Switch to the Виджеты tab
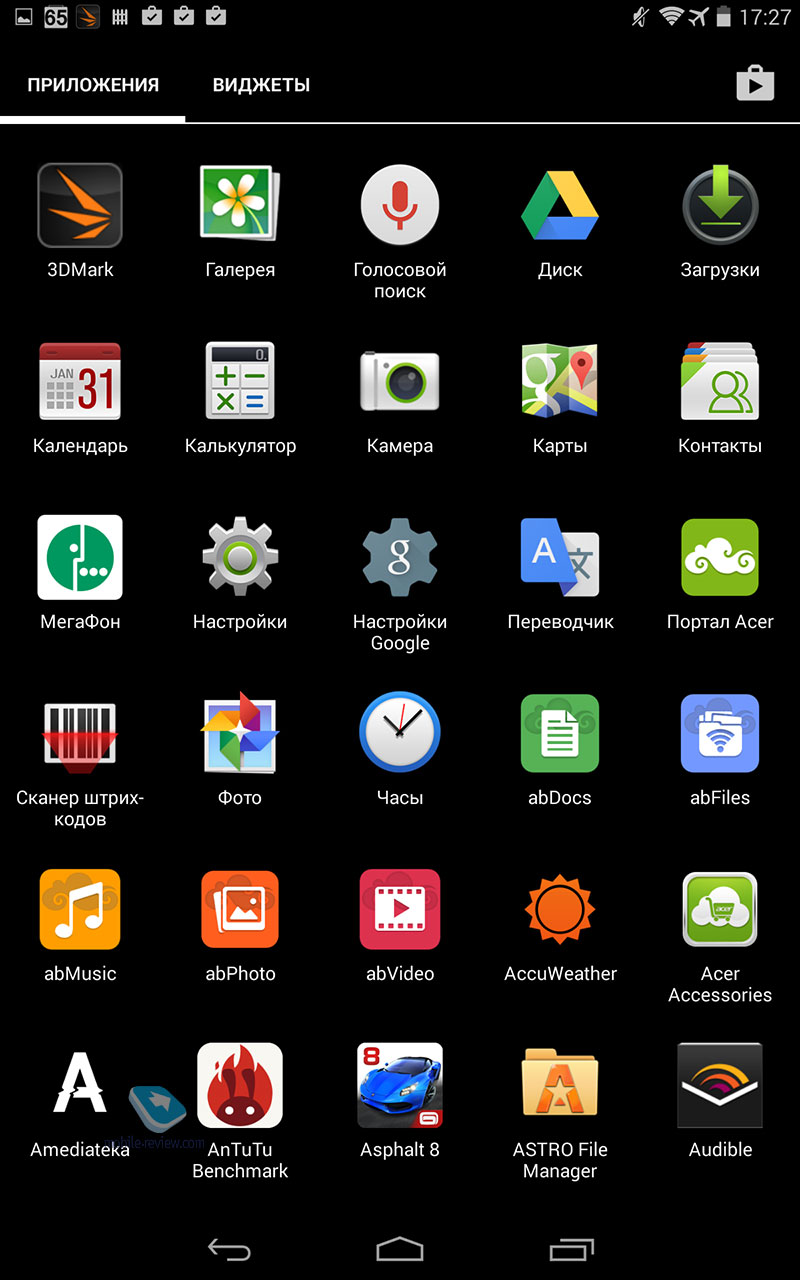Viewport: 800px width, 1280px height. pyautogui.click(x=261, y=85)
